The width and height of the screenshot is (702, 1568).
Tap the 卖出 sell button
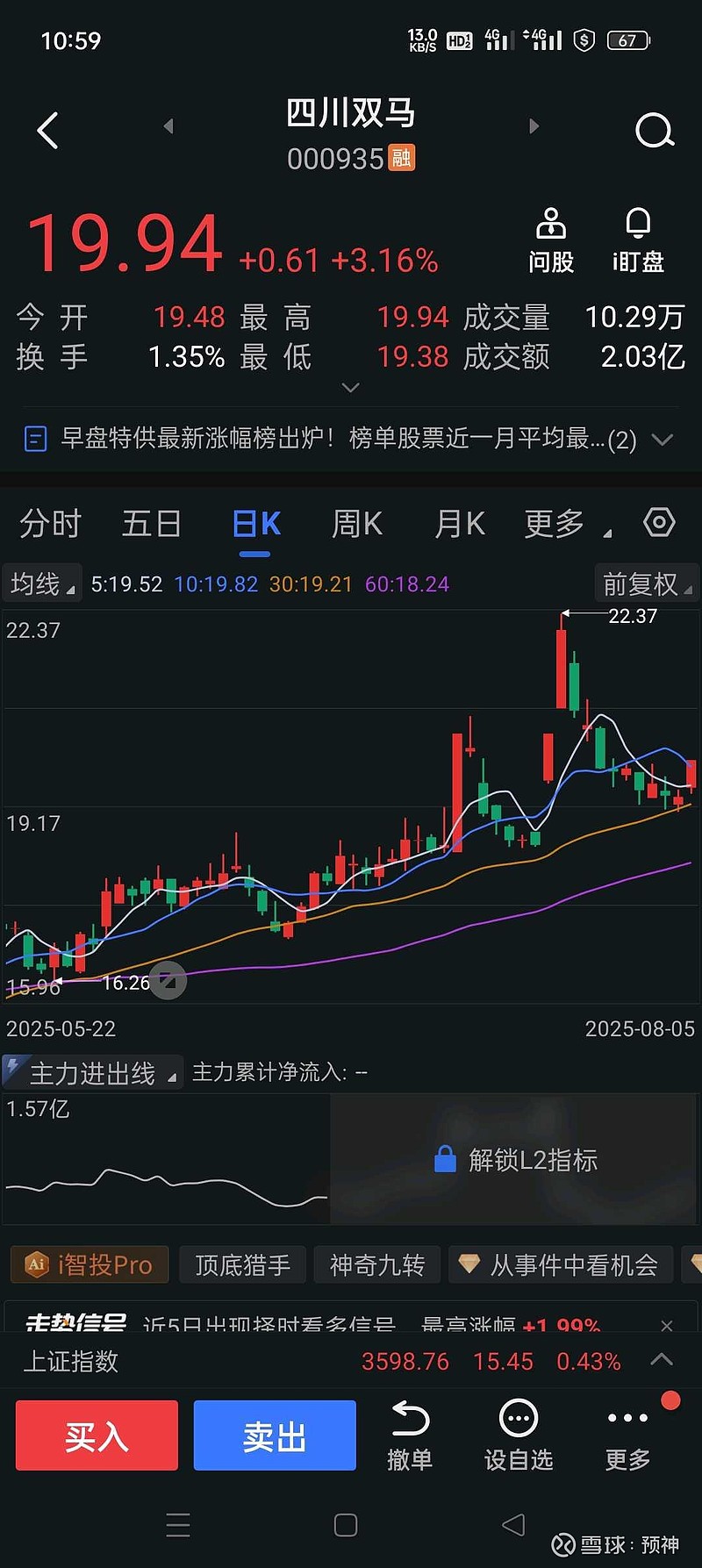(275, 1436)
